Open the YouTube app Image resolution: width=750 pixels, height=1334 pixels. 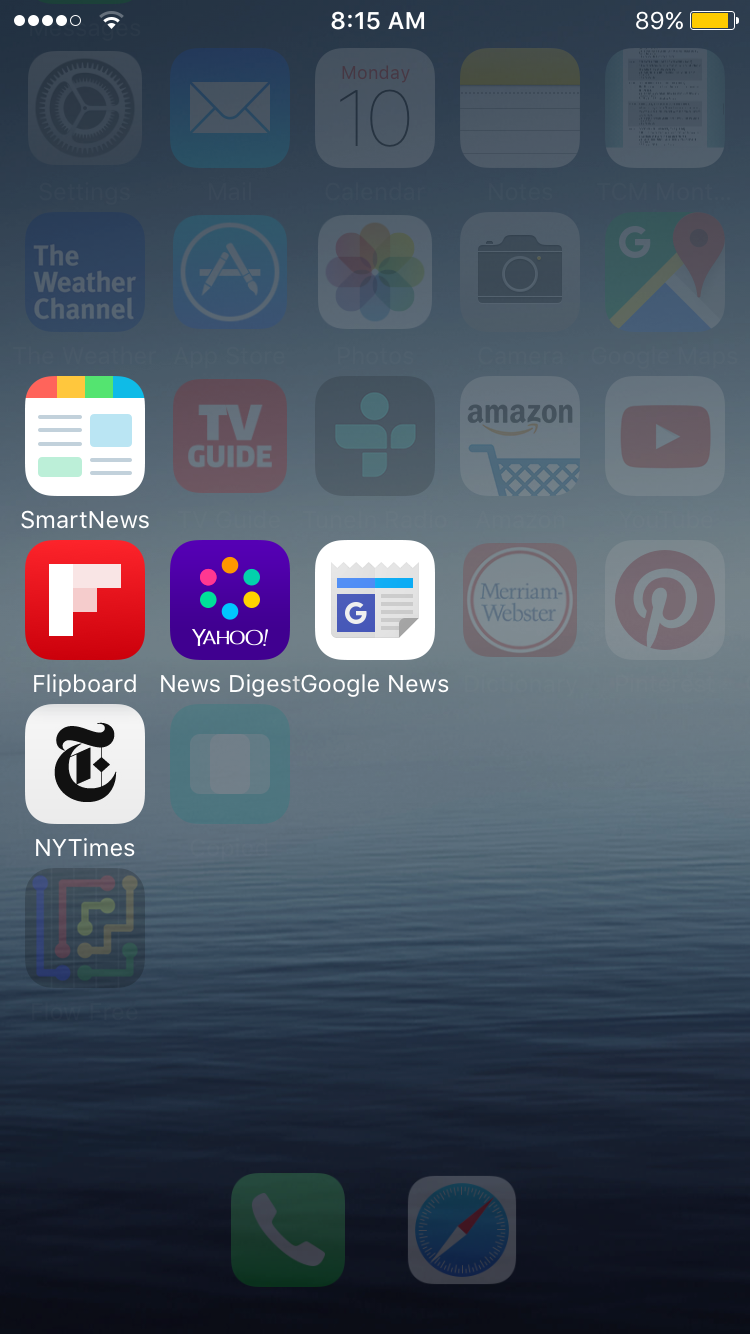click(665, 436)
